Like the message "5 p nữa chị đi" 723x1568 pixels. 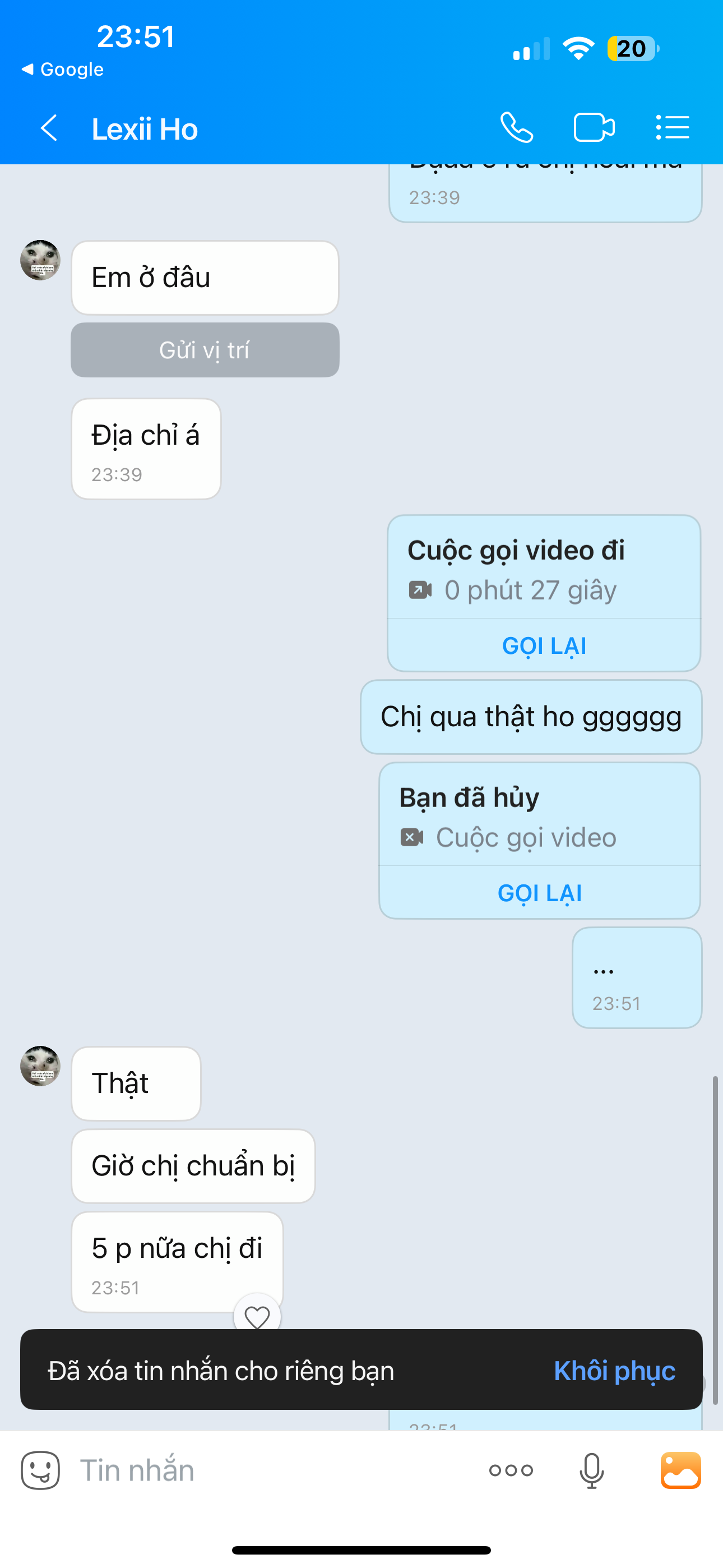click(257, 1316)
